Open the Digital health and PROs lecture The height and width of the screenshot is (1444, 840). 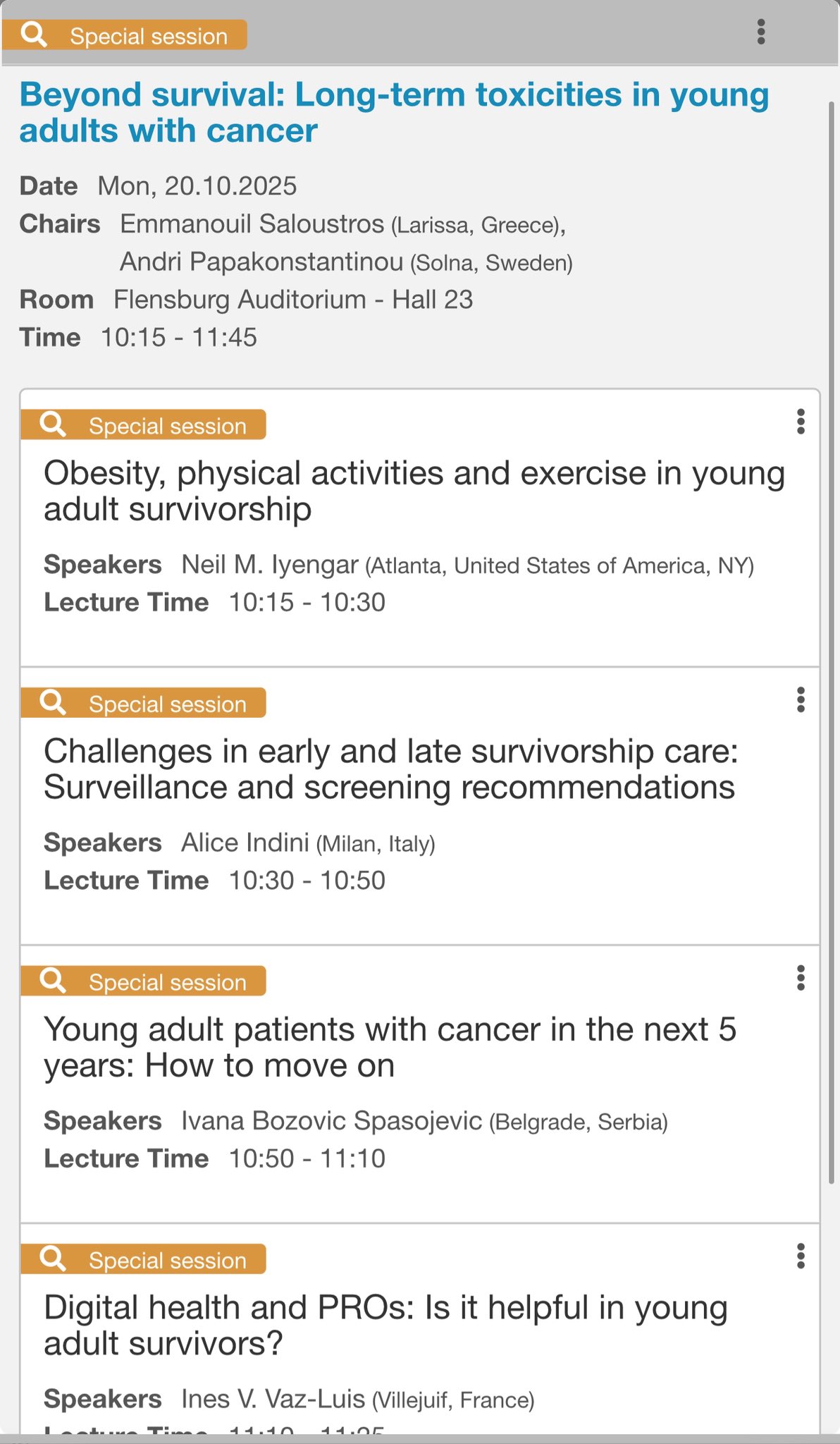(x=385, y=1326)
